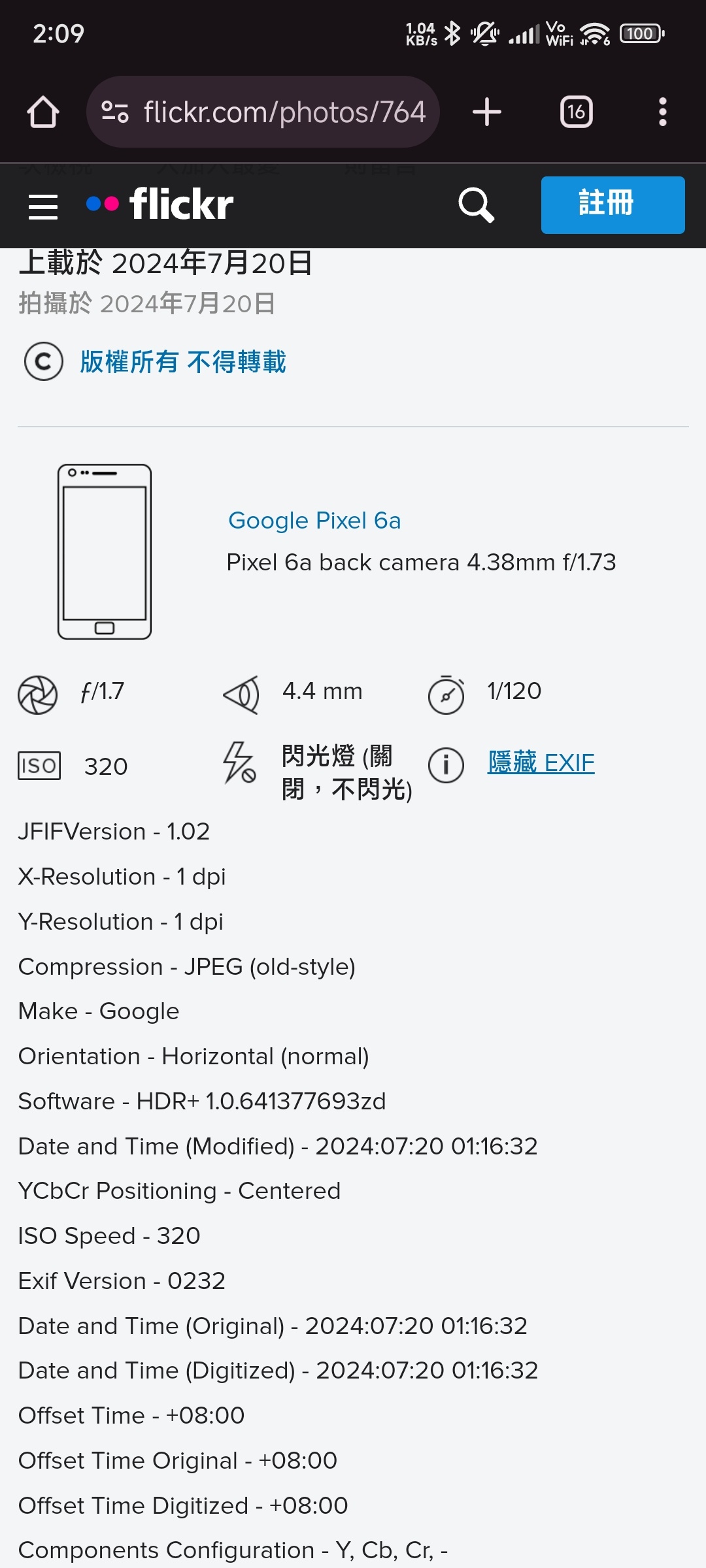
Task: Open the Flickr hamburger menu
Action: pyautogui.click(x=43, y=206)
